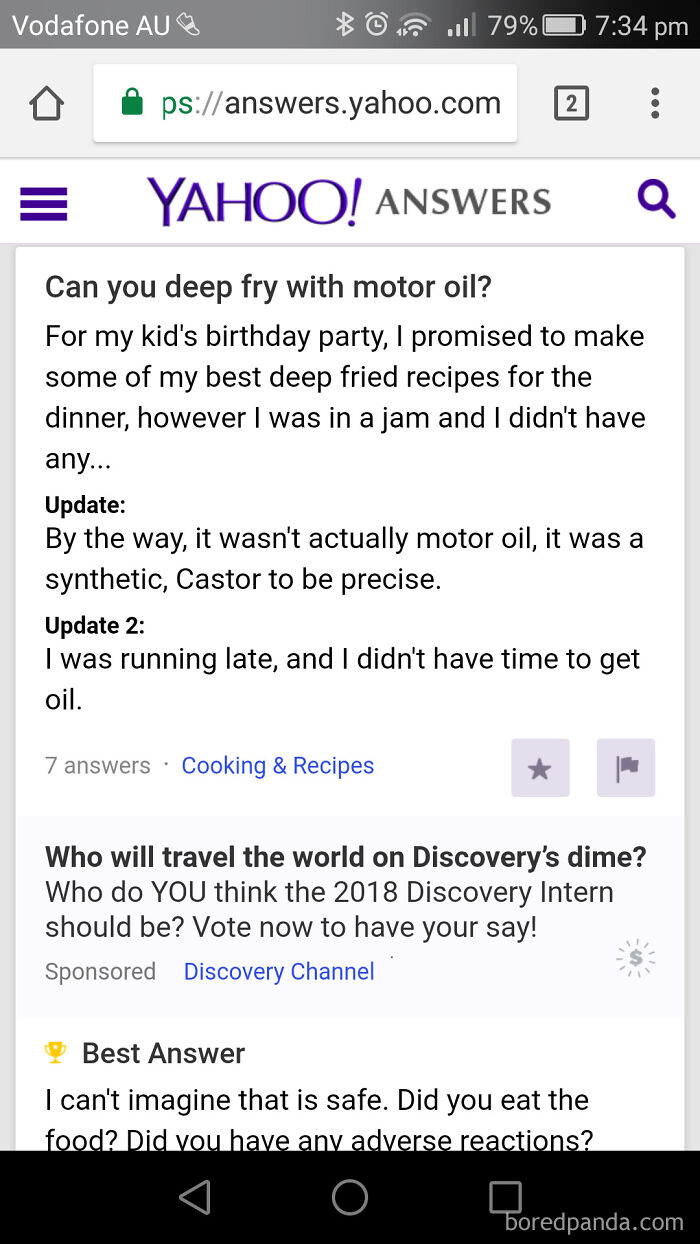
Task: Go back with the system back button
Action: click(x=195, y=1197)
